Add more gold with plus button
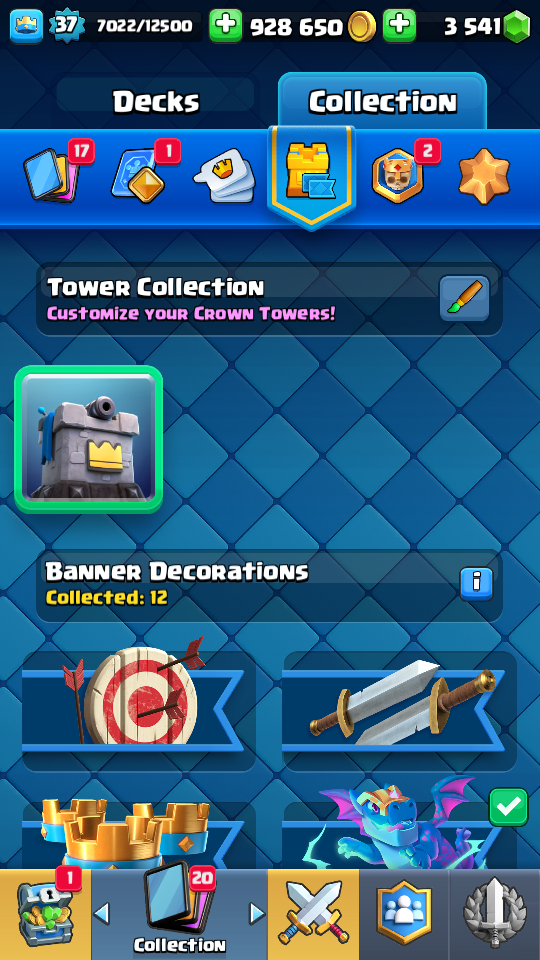Screen dimensions: 540x960 (226, 26)
